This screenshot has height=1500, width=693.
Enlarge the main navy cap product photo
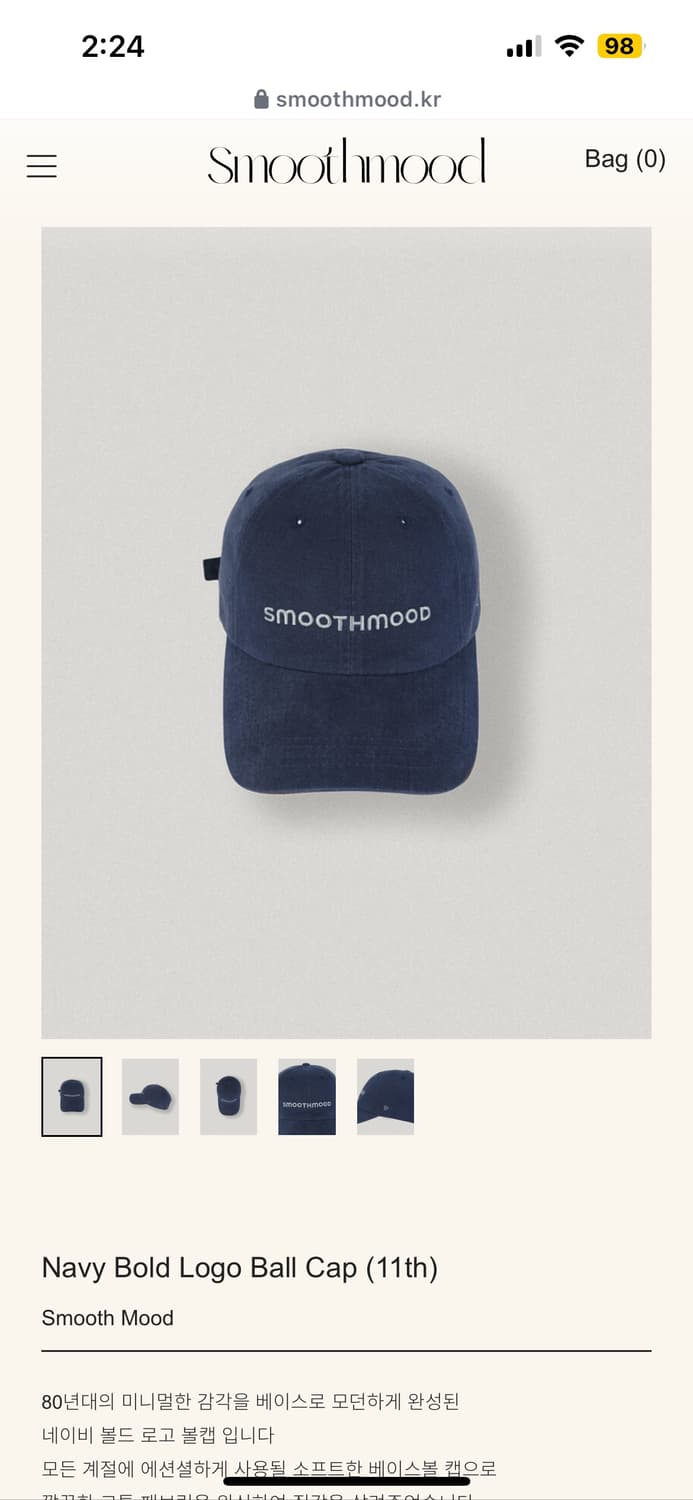(347, 632)
